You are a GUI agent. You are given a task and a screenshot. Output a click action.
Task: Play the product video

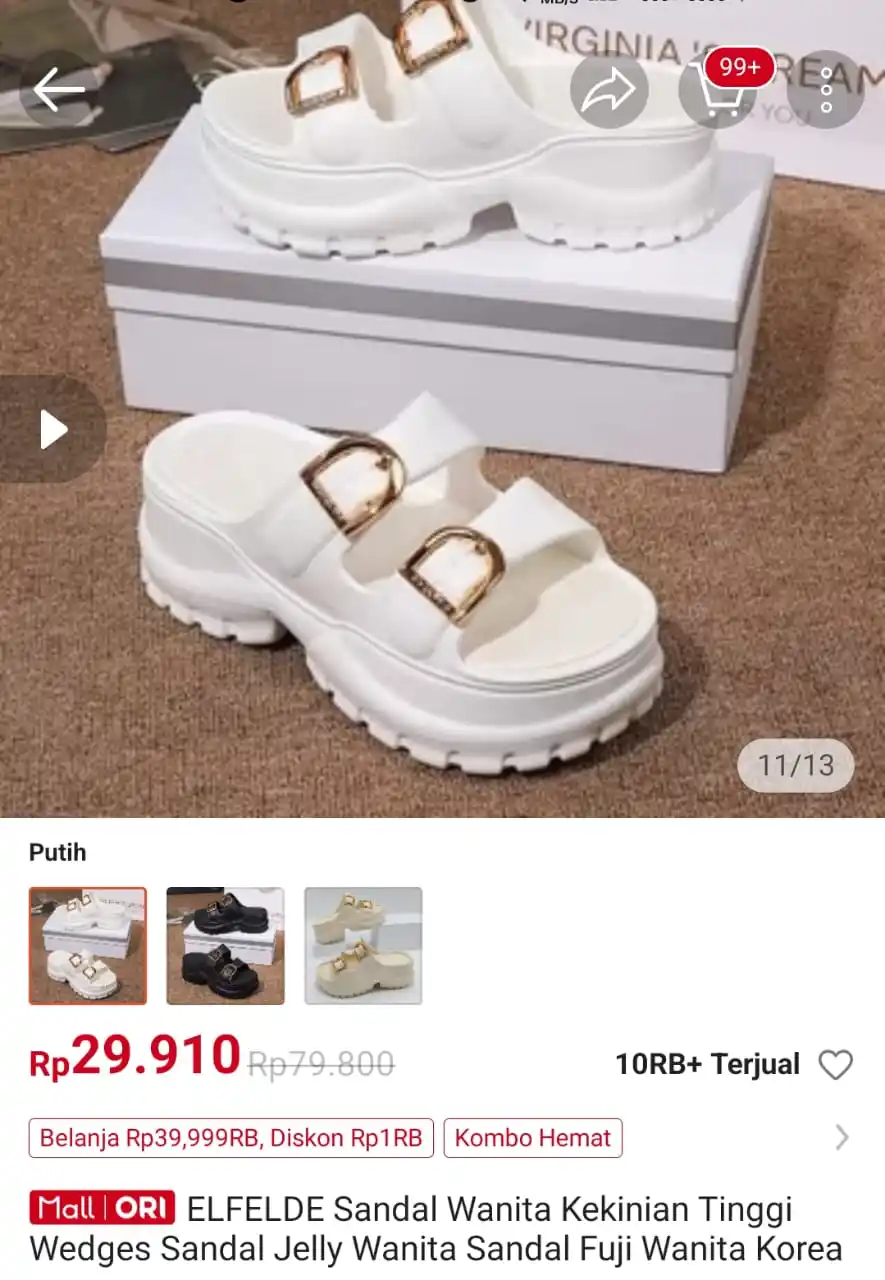click(x=52, y=430)
